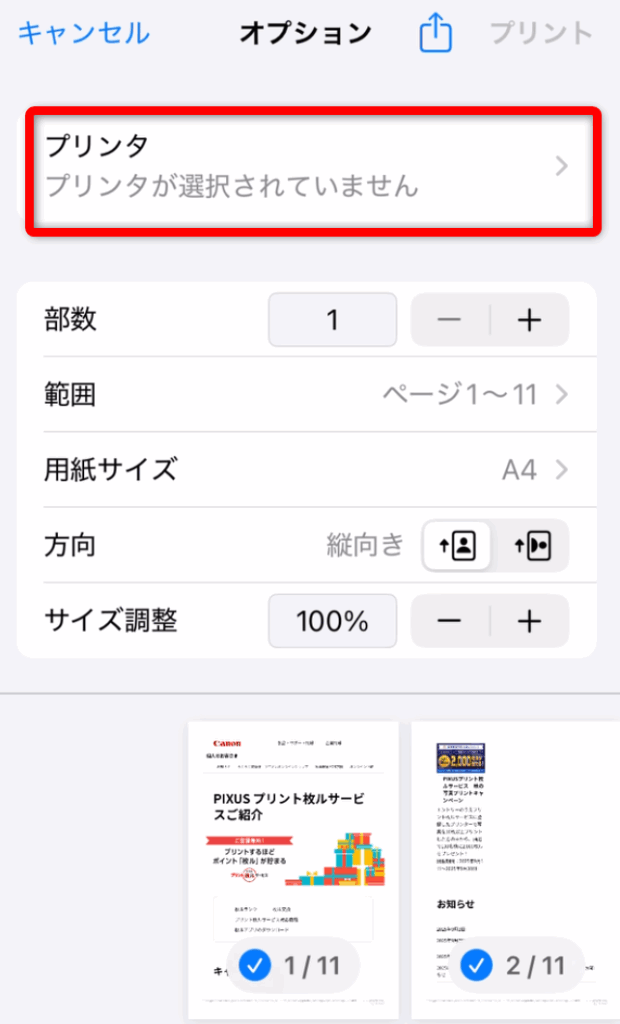Decrease サイズ調整 with minus button
620x1024 pixels.
(450, 621)
